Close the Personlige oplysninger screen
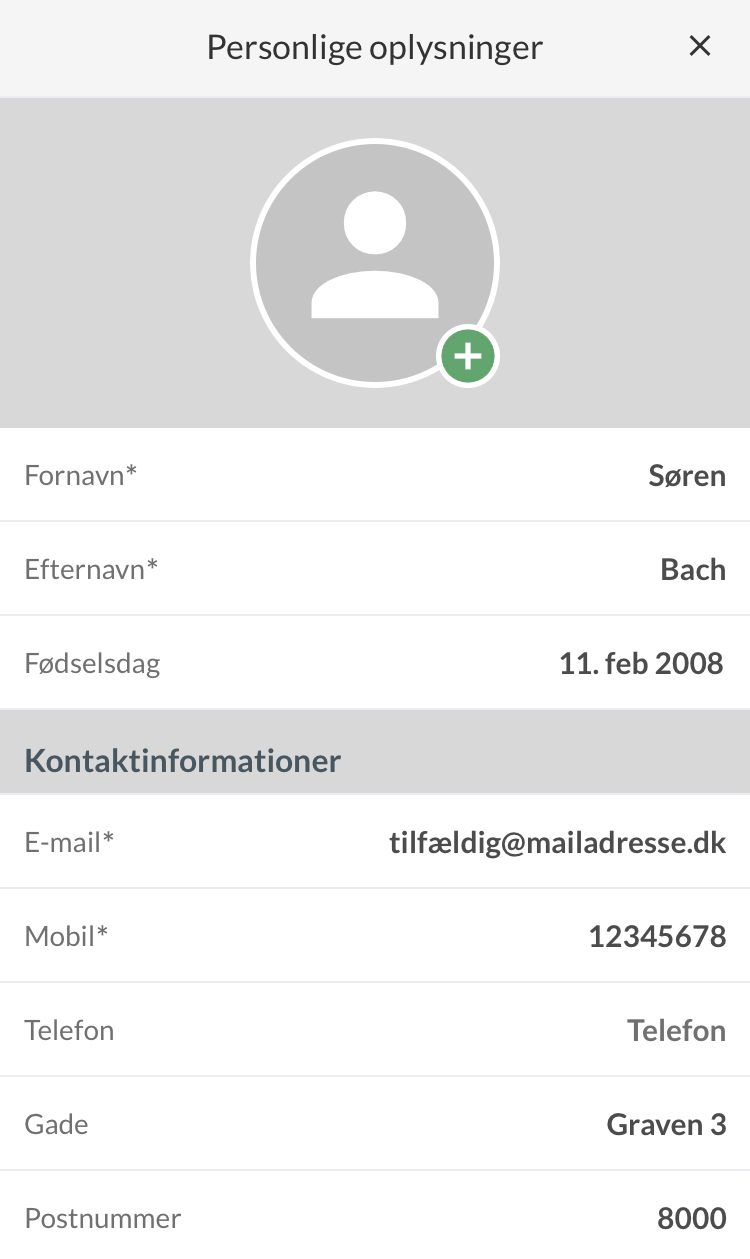 point(700,46)
